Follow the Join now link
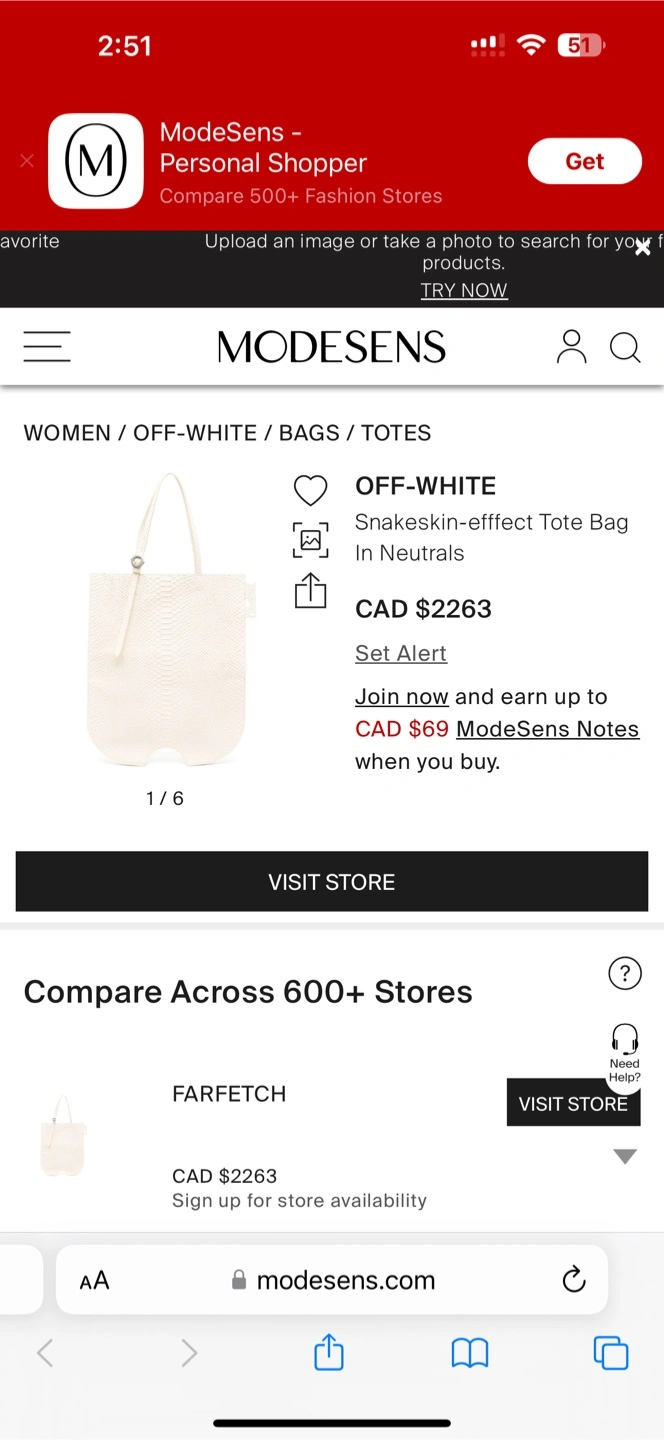The width and height of the screenshot is (664, 1440). click(x=402, y=697)
